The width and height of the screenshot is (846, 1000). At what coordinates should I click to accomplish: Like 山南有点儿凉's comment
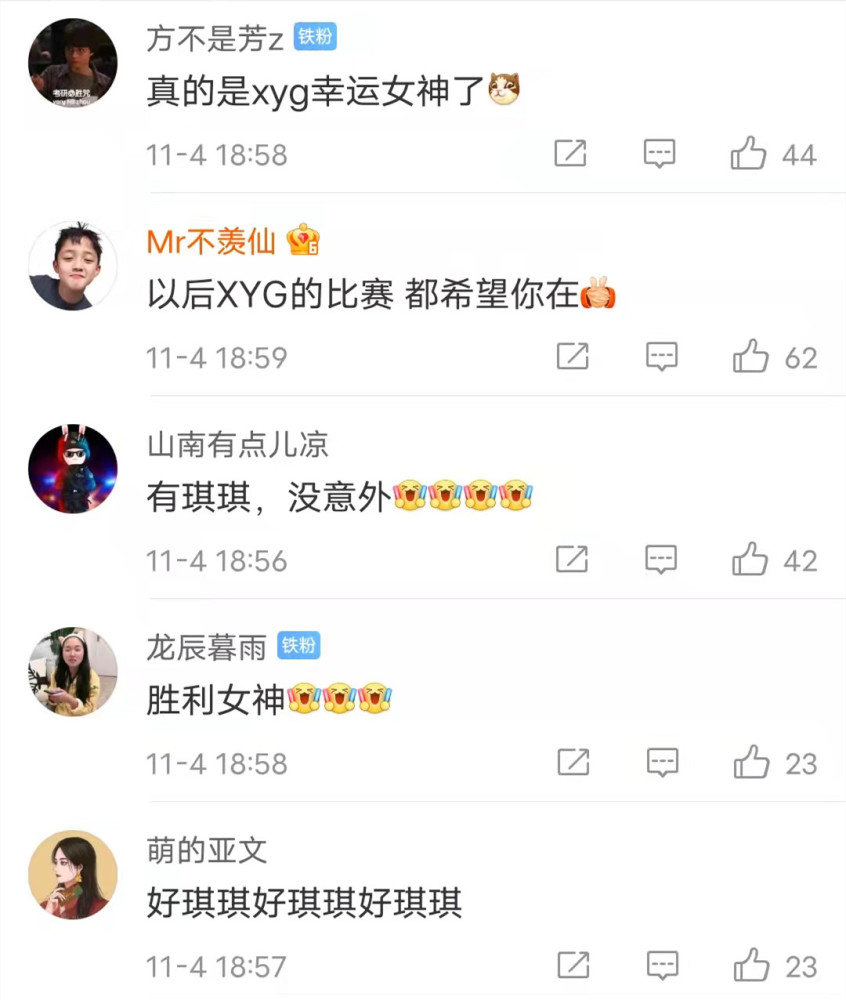(x=750, y=560)
